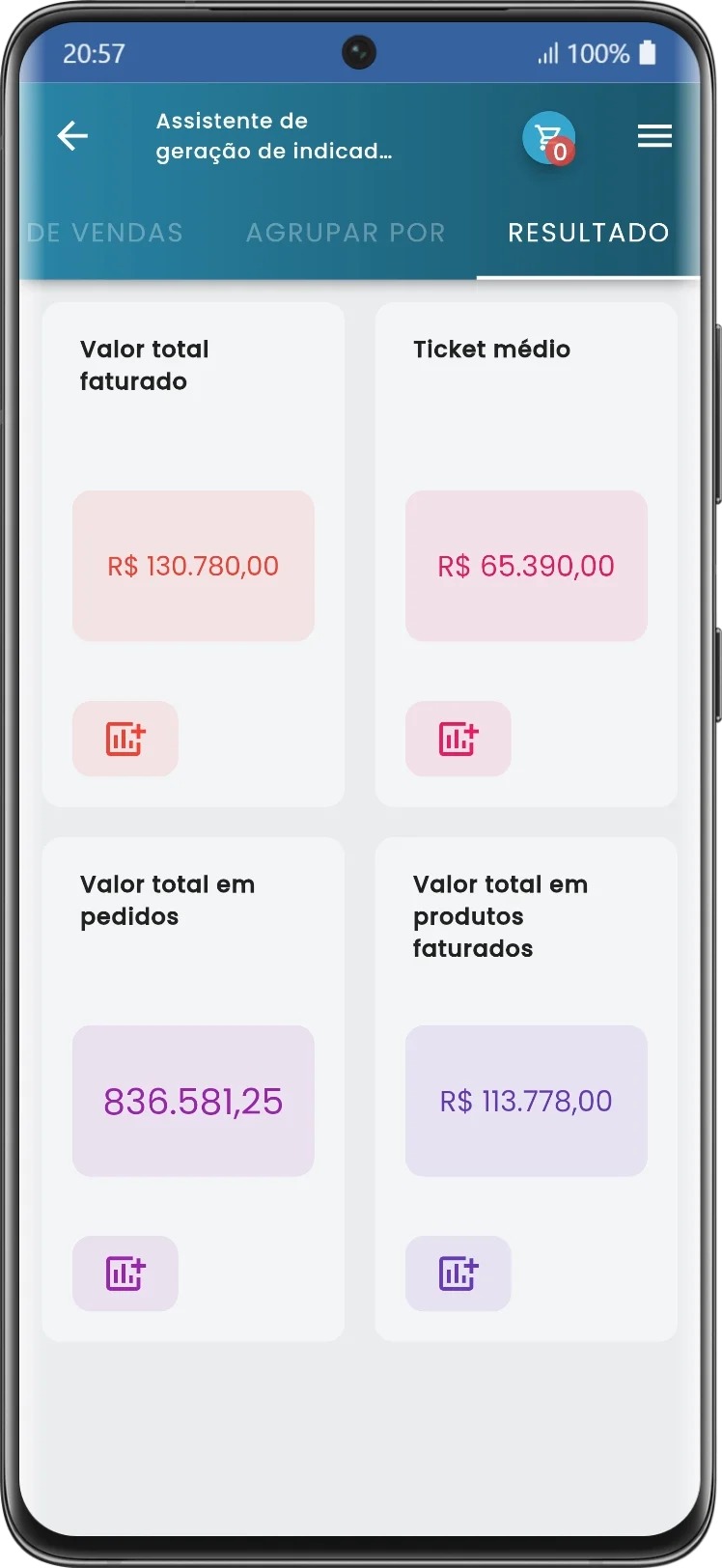Select the RESULTADO tab
The height and width of the screenshot is (1568, 722).
pyautogui.click(x=588, y=233)
